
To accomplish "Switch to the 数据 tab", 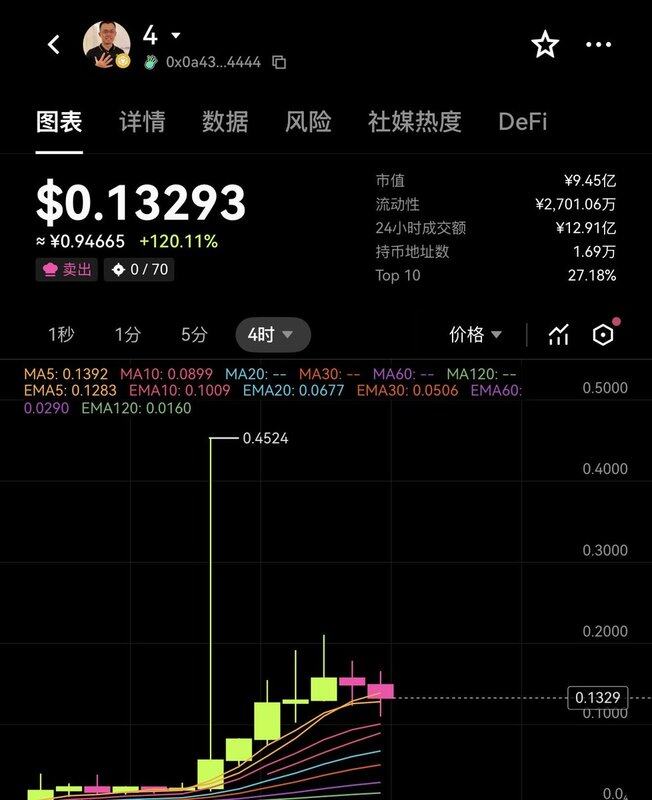I will point(225,122).
